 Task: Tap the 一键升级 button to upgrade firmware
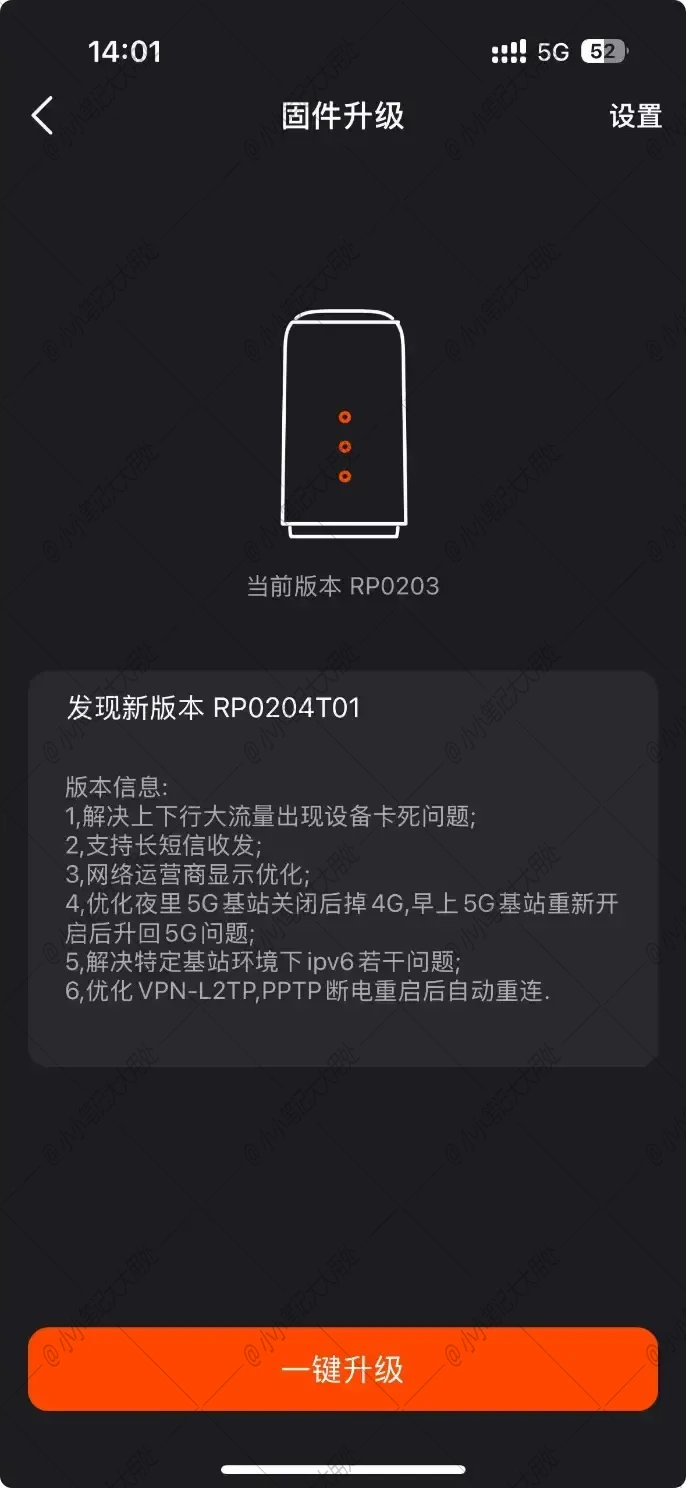(343, 1369)
